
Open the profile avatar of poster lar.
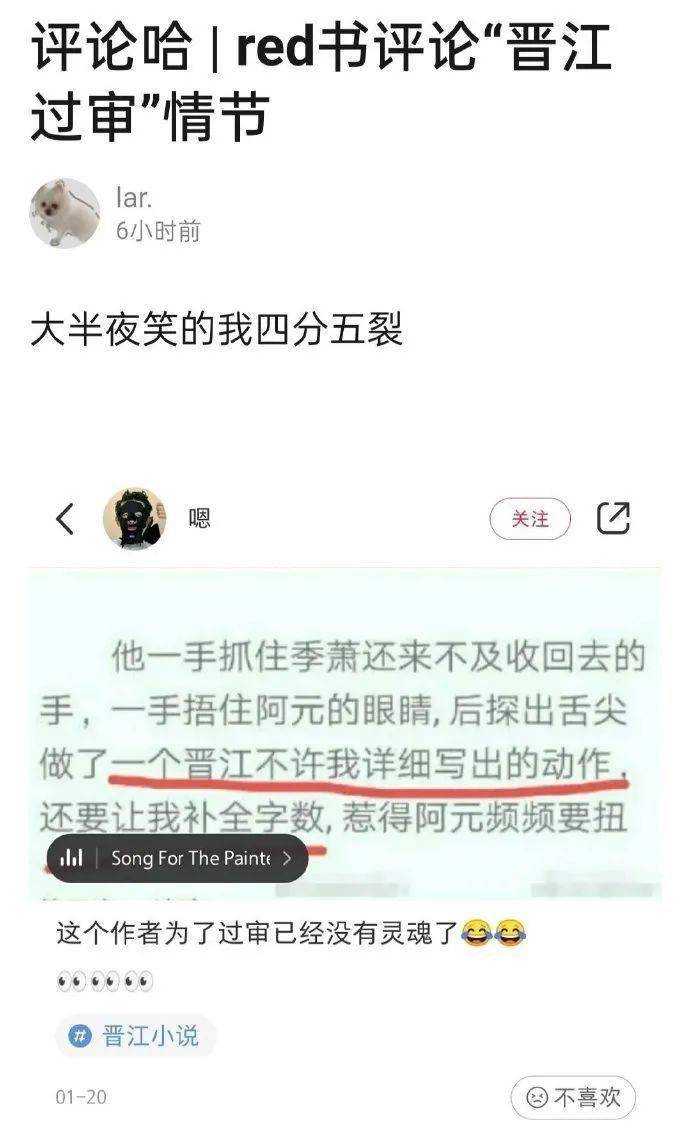tap(65, 213)
